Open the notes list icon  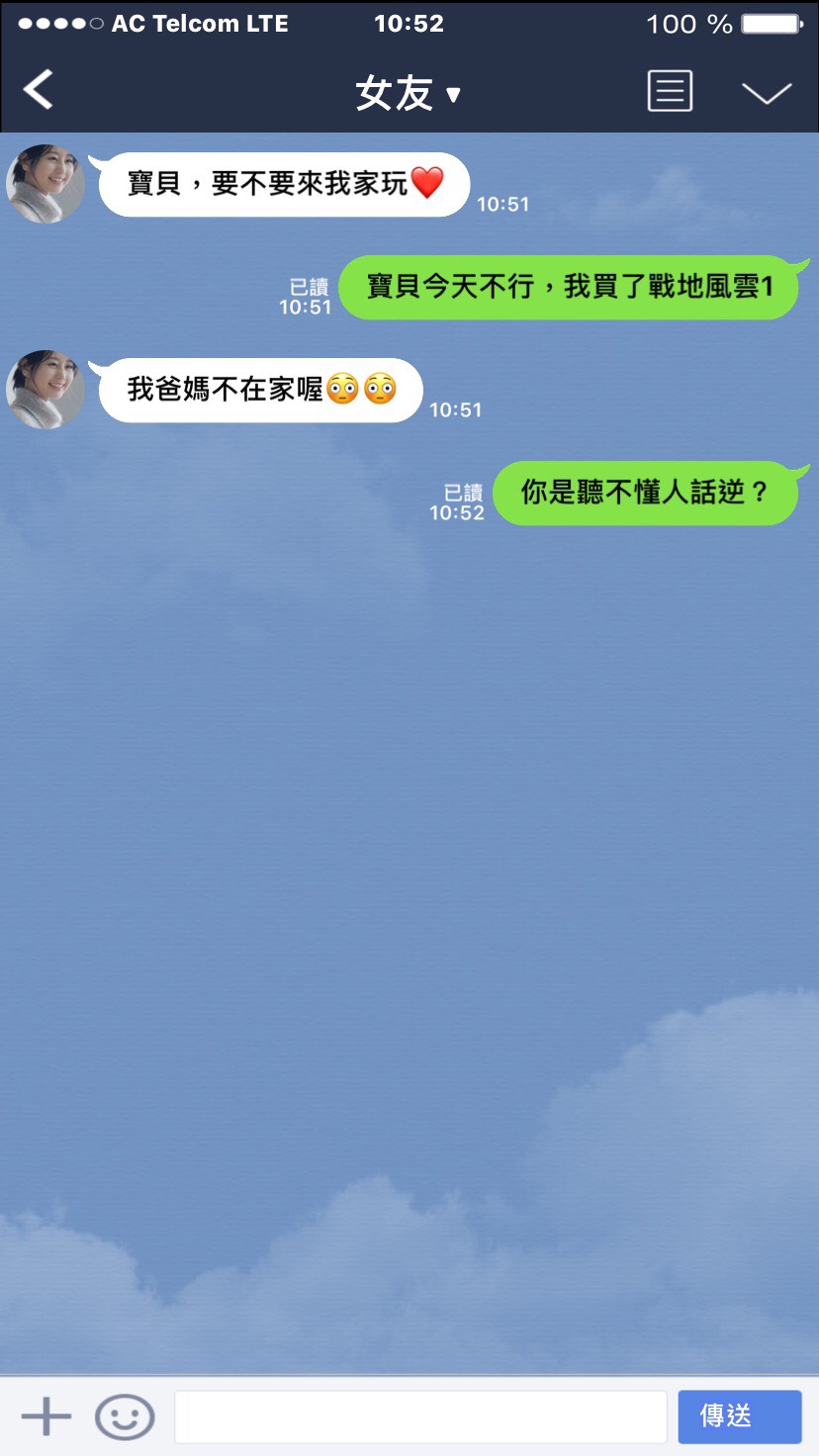coord(670,92)
